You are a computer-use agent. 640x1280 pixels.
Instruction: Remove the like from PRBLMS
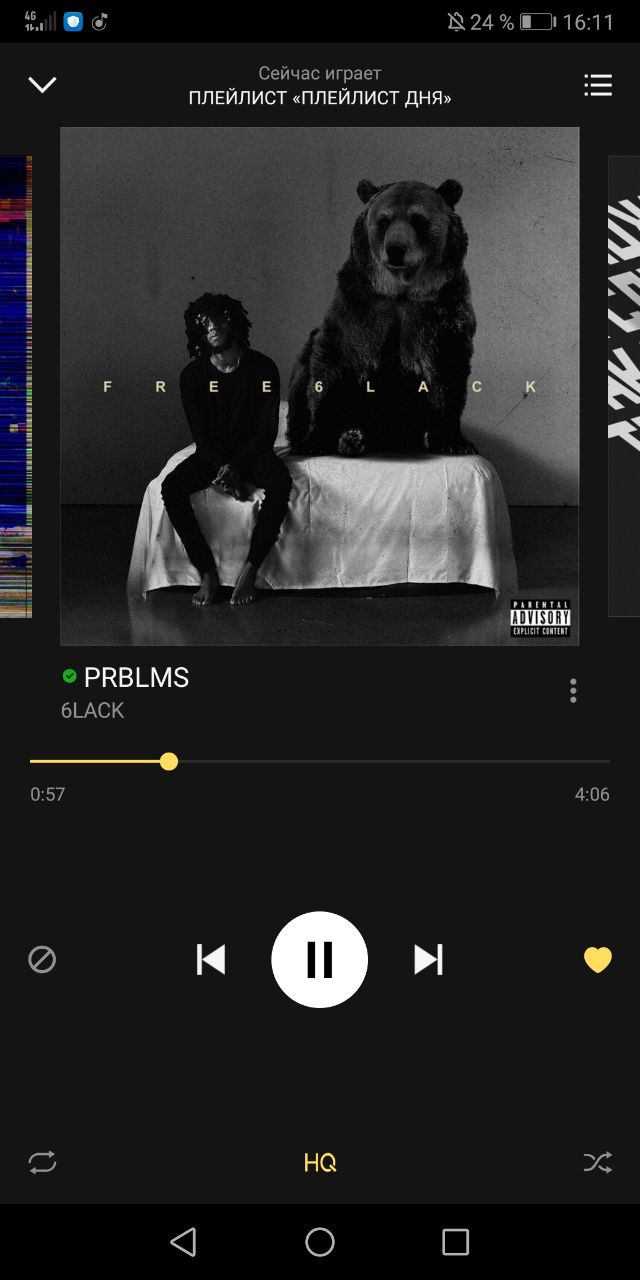click(598, 960)
